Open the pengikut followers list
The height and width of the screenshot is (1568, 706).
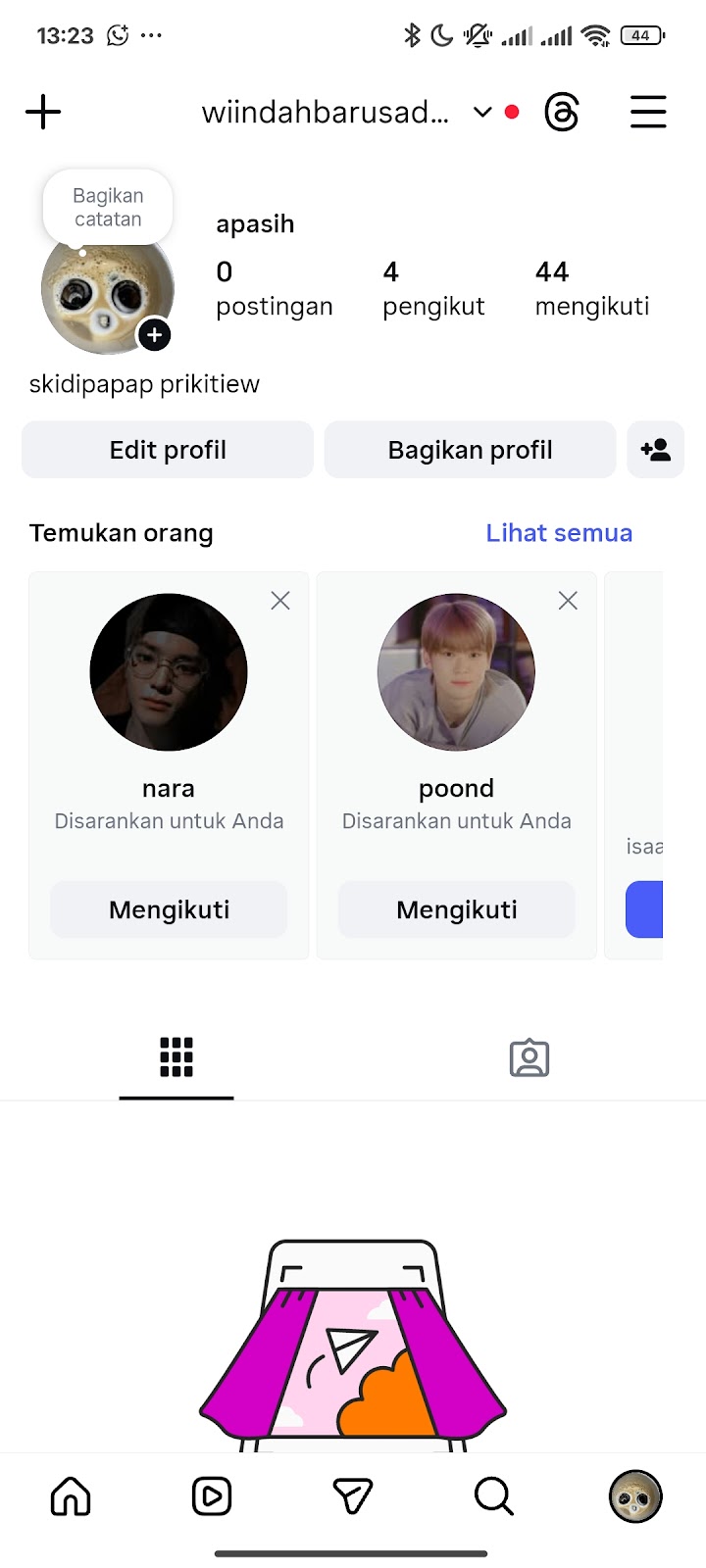[433, 288]
